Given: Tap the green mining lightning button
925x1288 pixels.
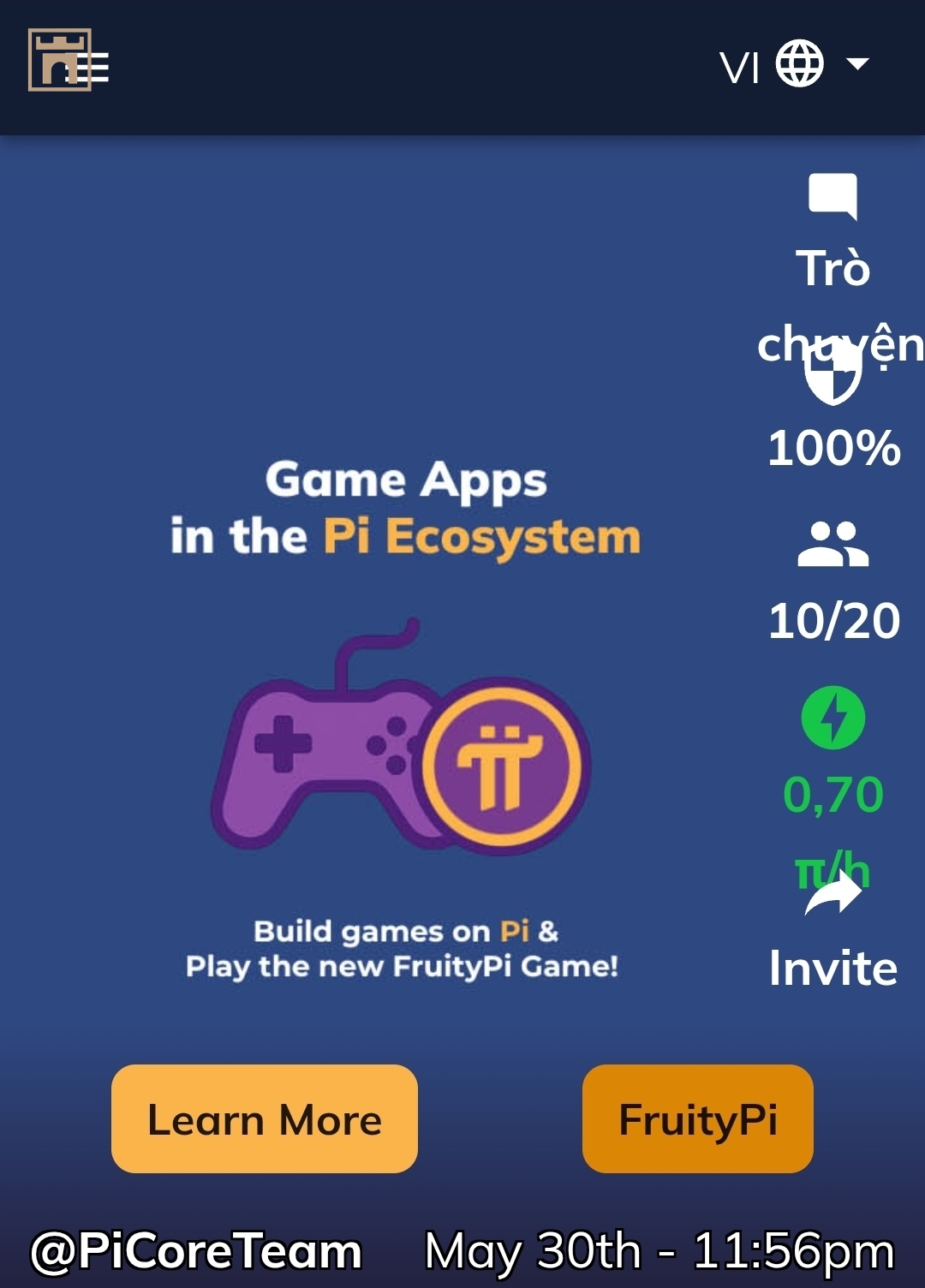Looking at the screenshot, I should pyautogui.click(x=832, y=718).
